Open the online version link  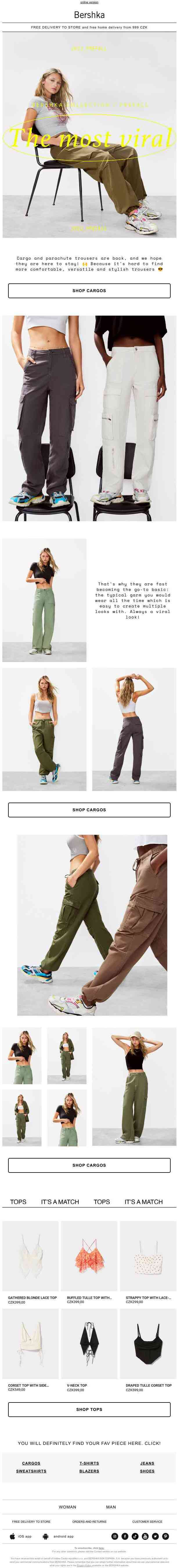point(89,2)
